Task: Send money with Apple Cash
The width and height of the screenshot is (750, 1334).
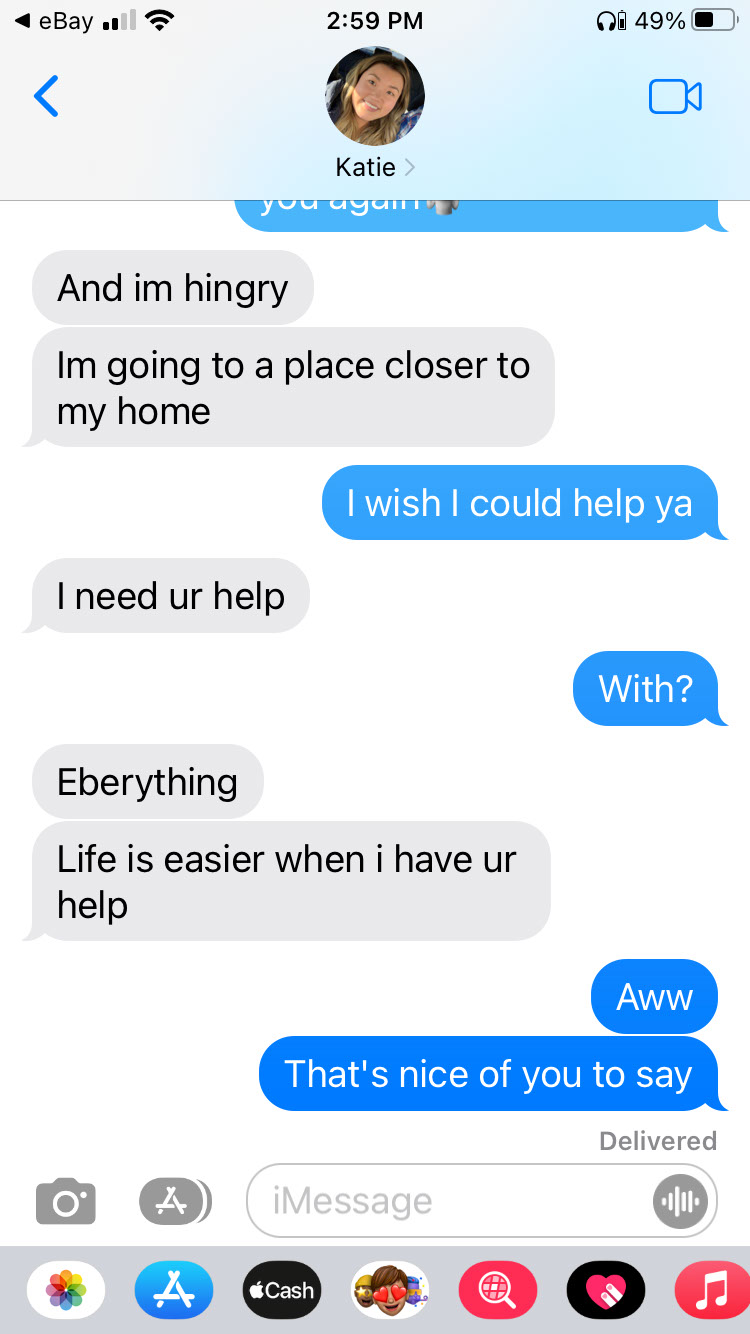Action: (282, 1290)
